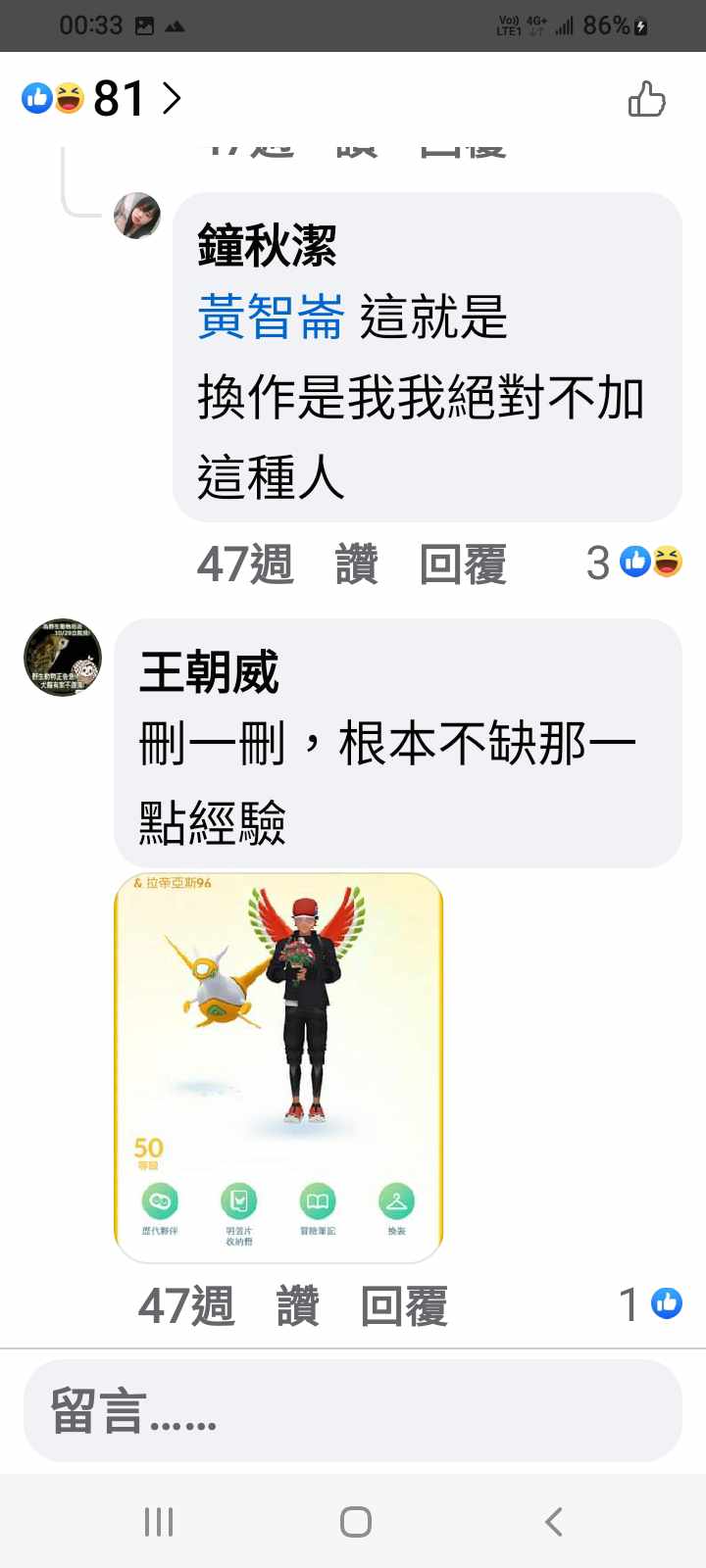This screenshot has height=1568, width=706.
Task: Open 王朝威's profile picture
Action: [x=63, y=658]
